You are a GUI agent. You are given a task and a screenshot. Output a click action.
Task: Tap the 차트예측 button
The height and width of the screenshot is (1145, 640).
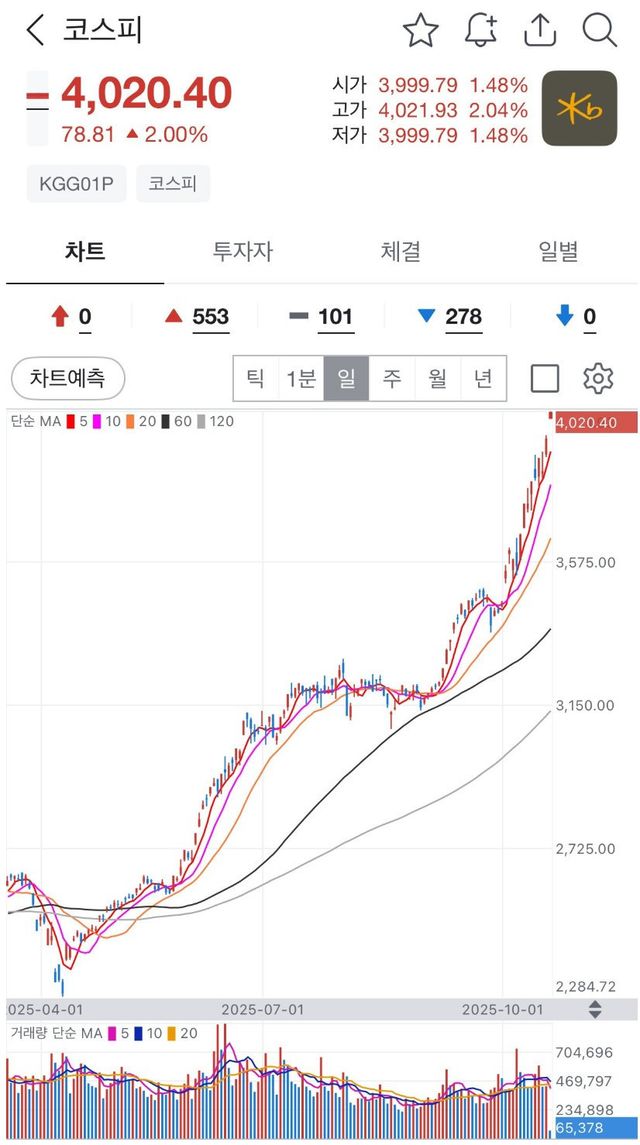click(68, 378)
